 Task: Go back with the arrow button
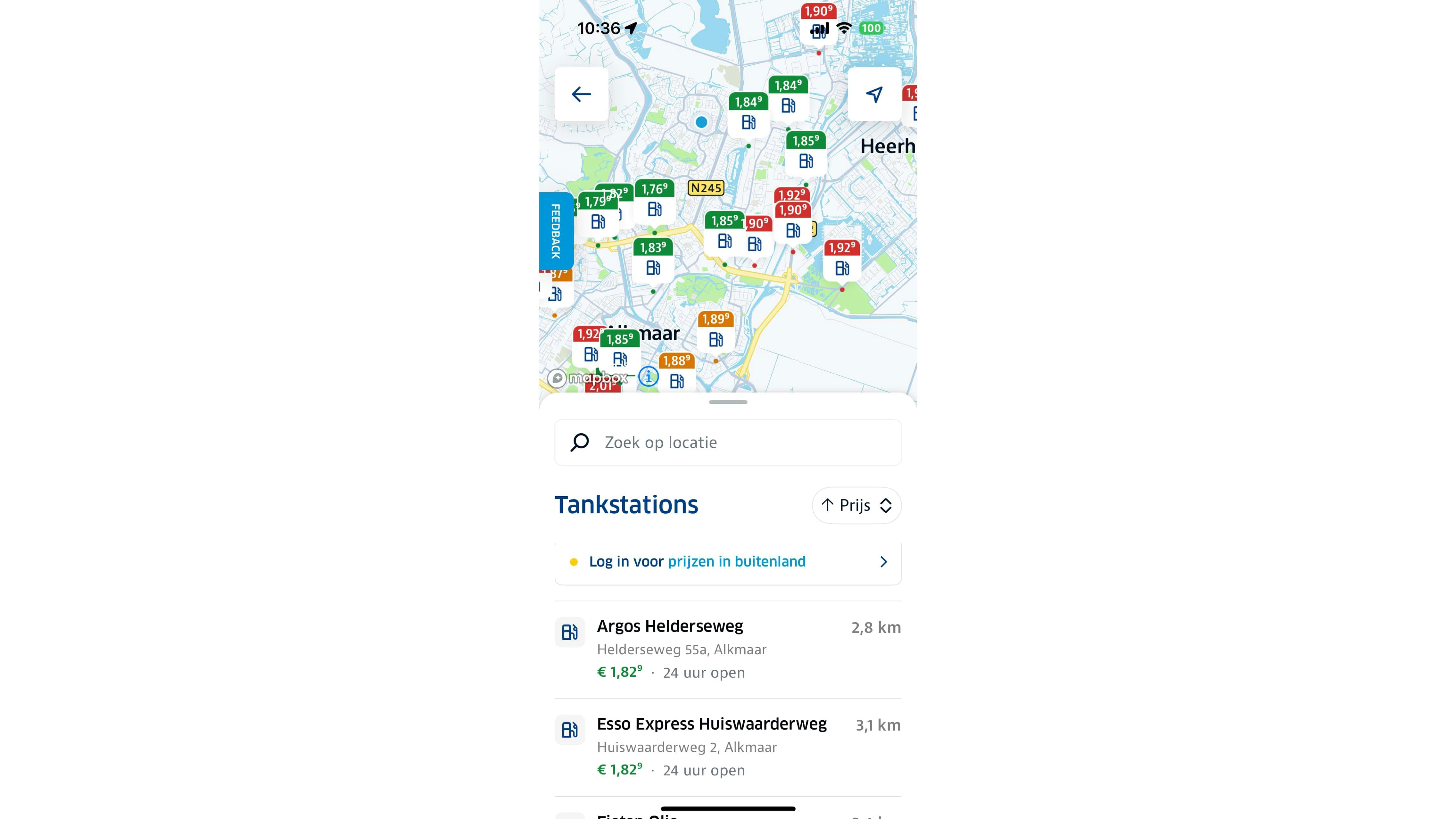[x=581, y=95]
